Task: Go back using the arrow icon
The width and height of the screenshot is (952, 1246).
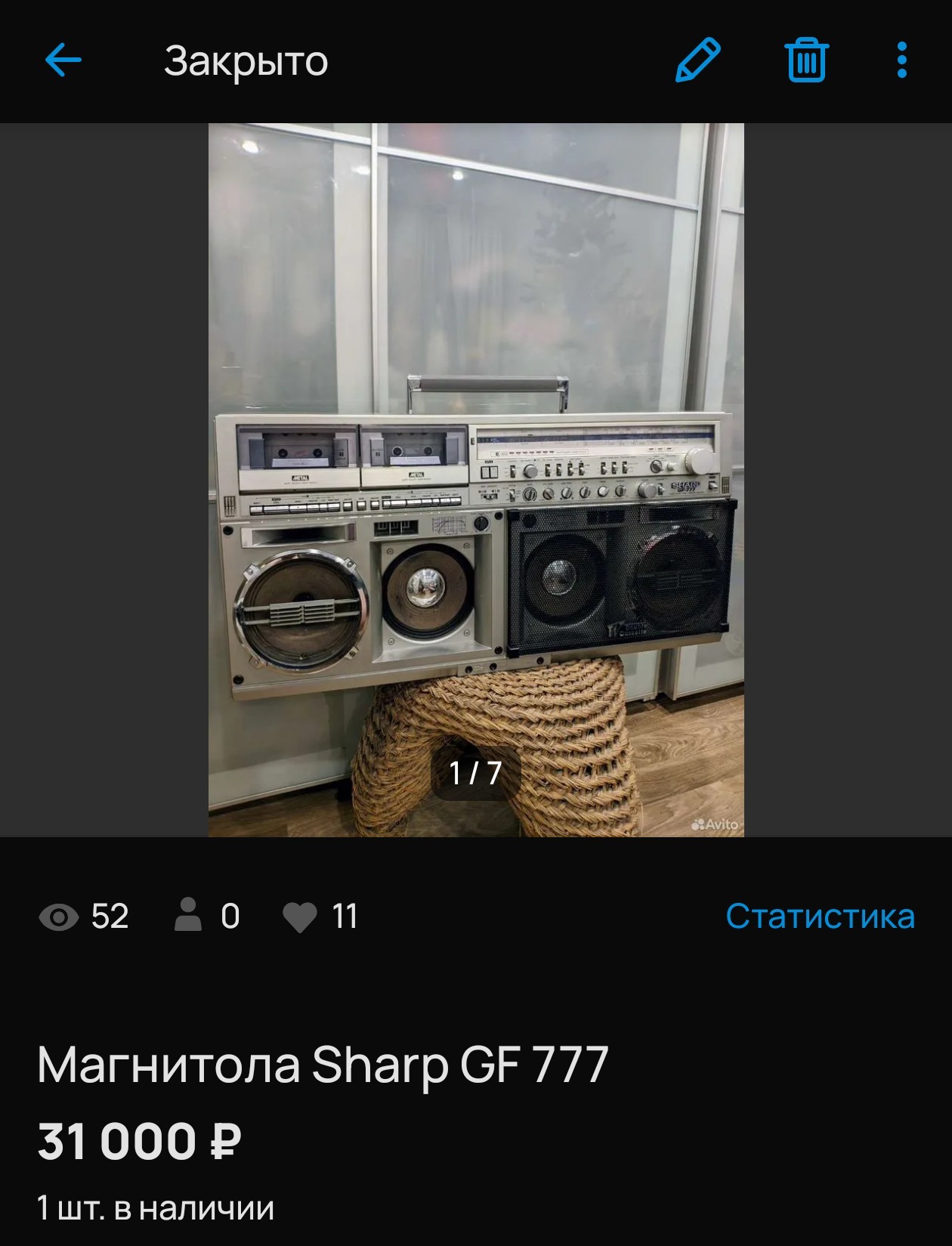Action: (63, 60)
